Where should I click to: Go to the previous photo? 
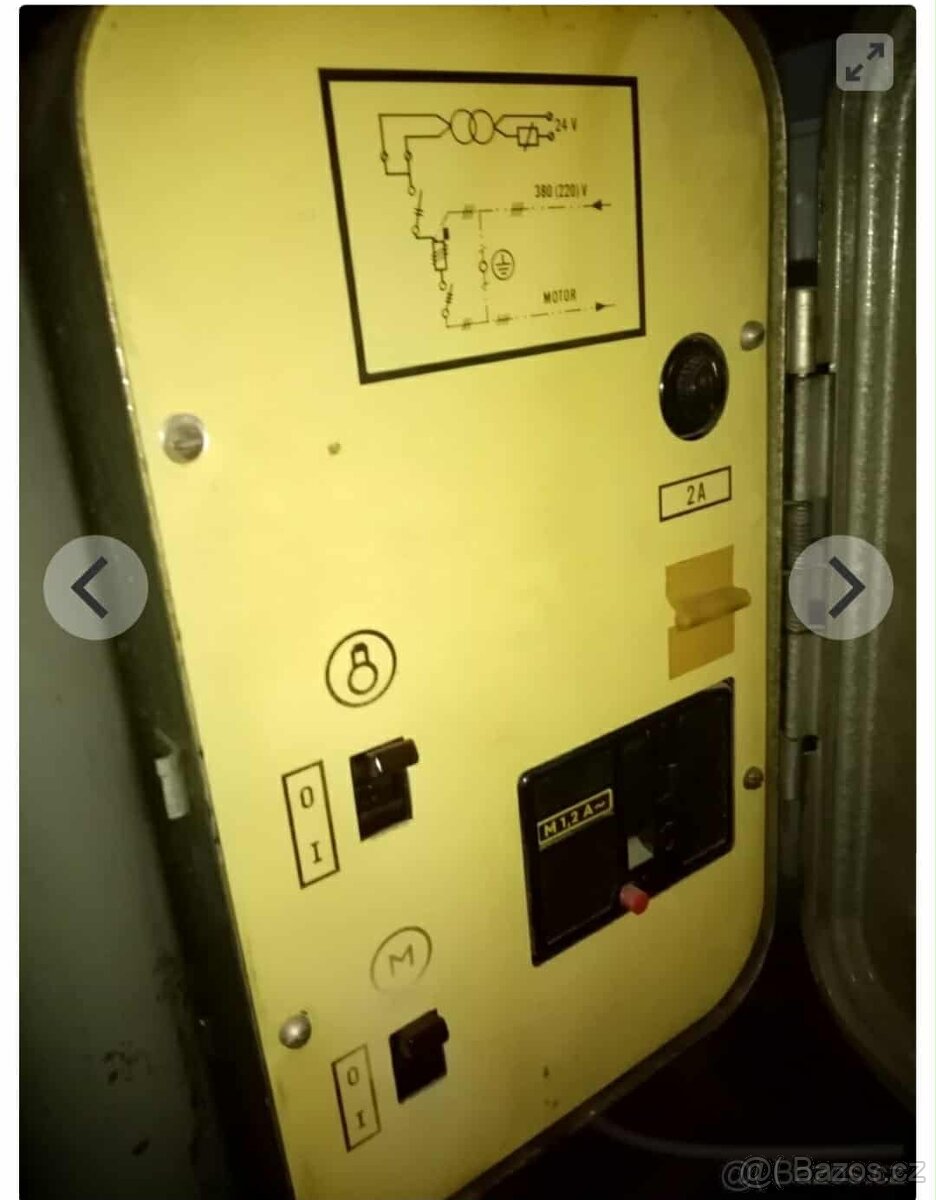(95, 588)
